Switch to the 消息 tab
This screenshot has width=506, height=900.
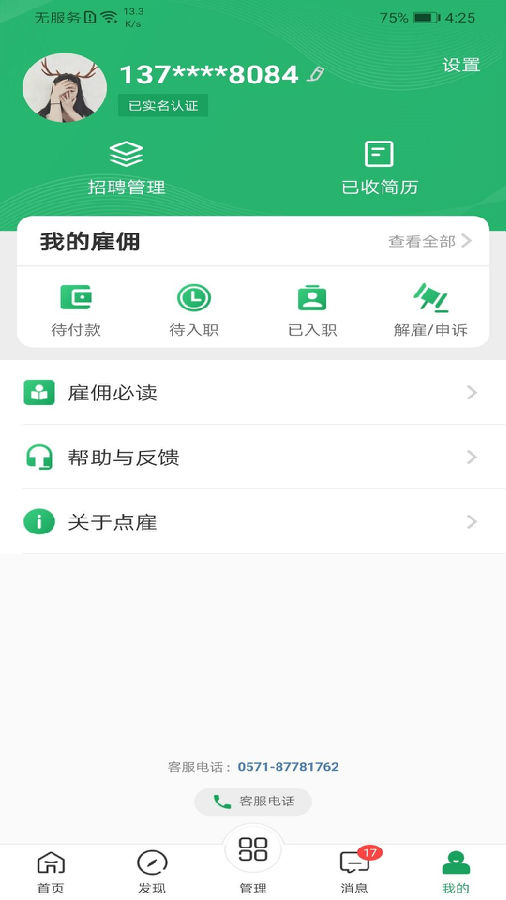355,872
